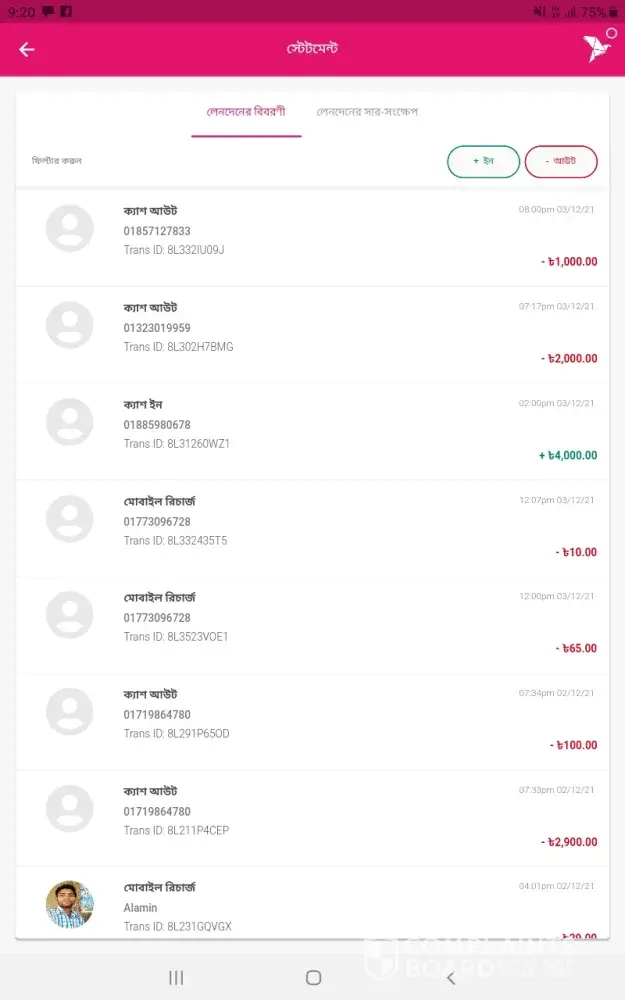Open mobile recharge transaction 8L332435T5
The height and width of the screenshot is (1000, 625).
pyautogui.click(x=312, y=526)
